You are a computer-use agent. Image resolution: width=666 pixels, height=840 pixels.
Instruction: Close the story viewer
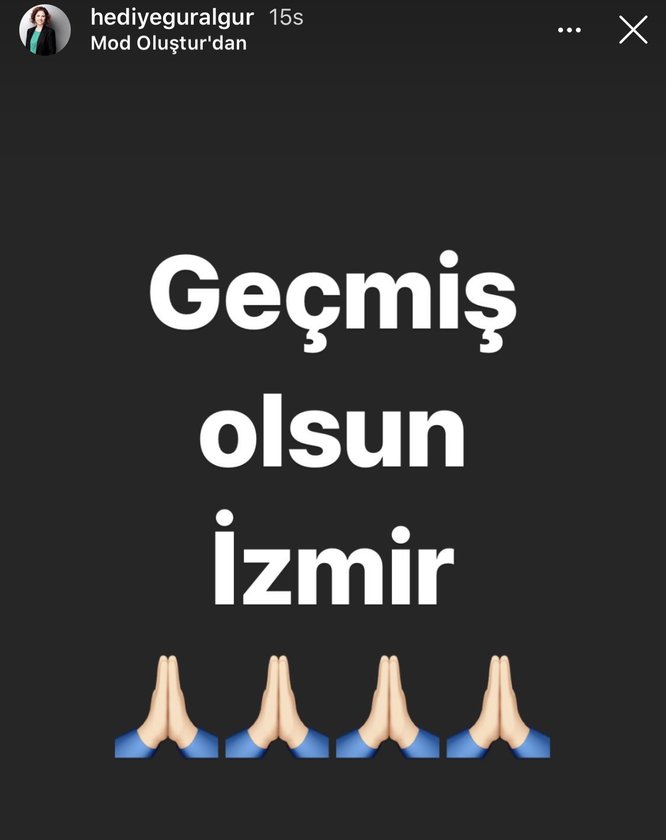633,30
